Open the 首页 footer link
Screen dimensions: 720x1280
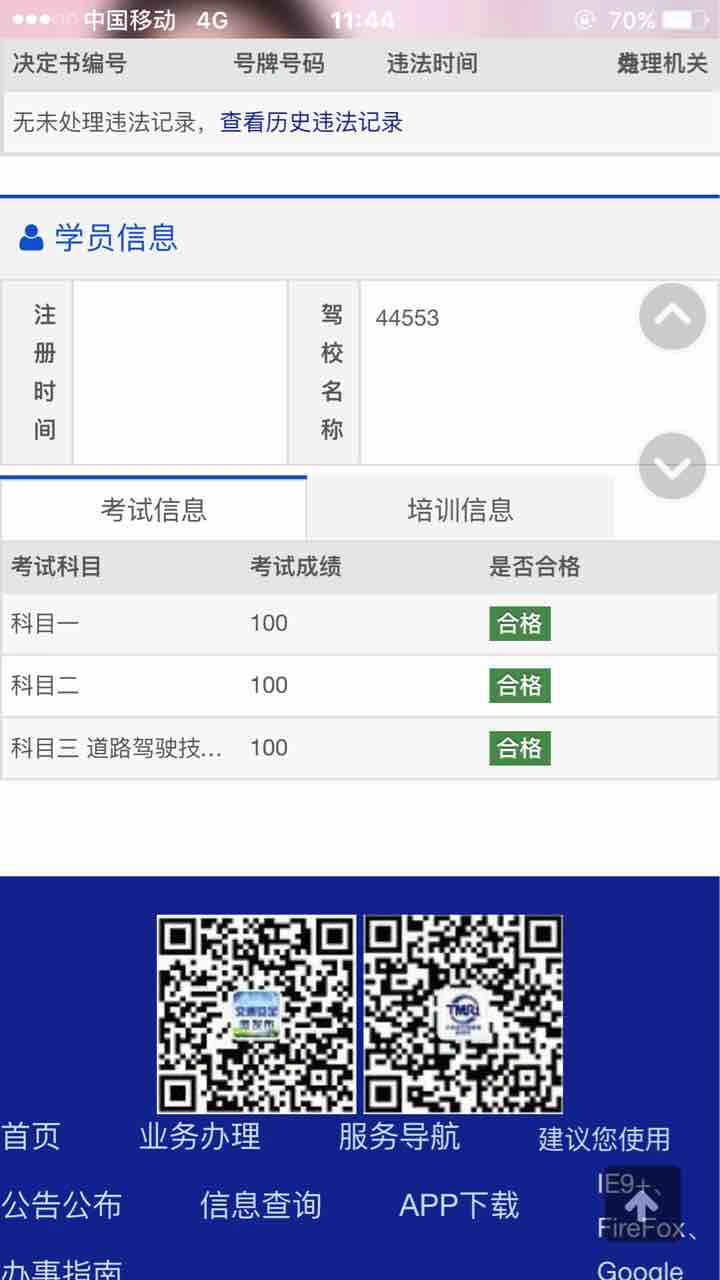point(31,1137)
